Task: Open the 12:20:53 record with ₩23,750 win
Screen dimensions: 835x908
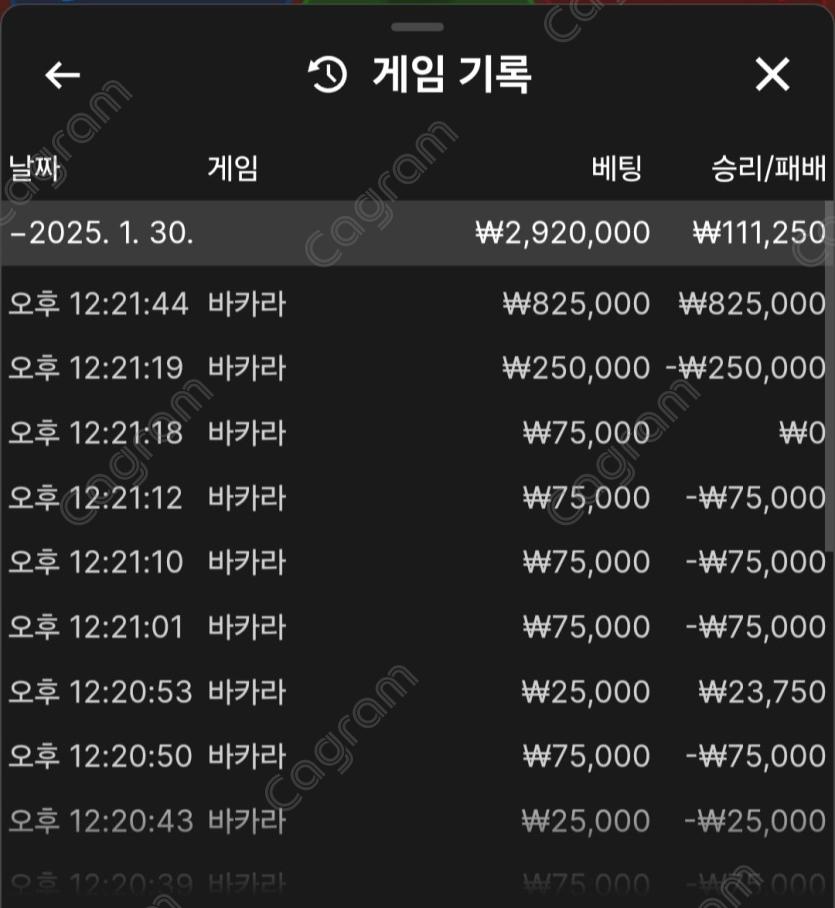Action: [x=417, y=692]
